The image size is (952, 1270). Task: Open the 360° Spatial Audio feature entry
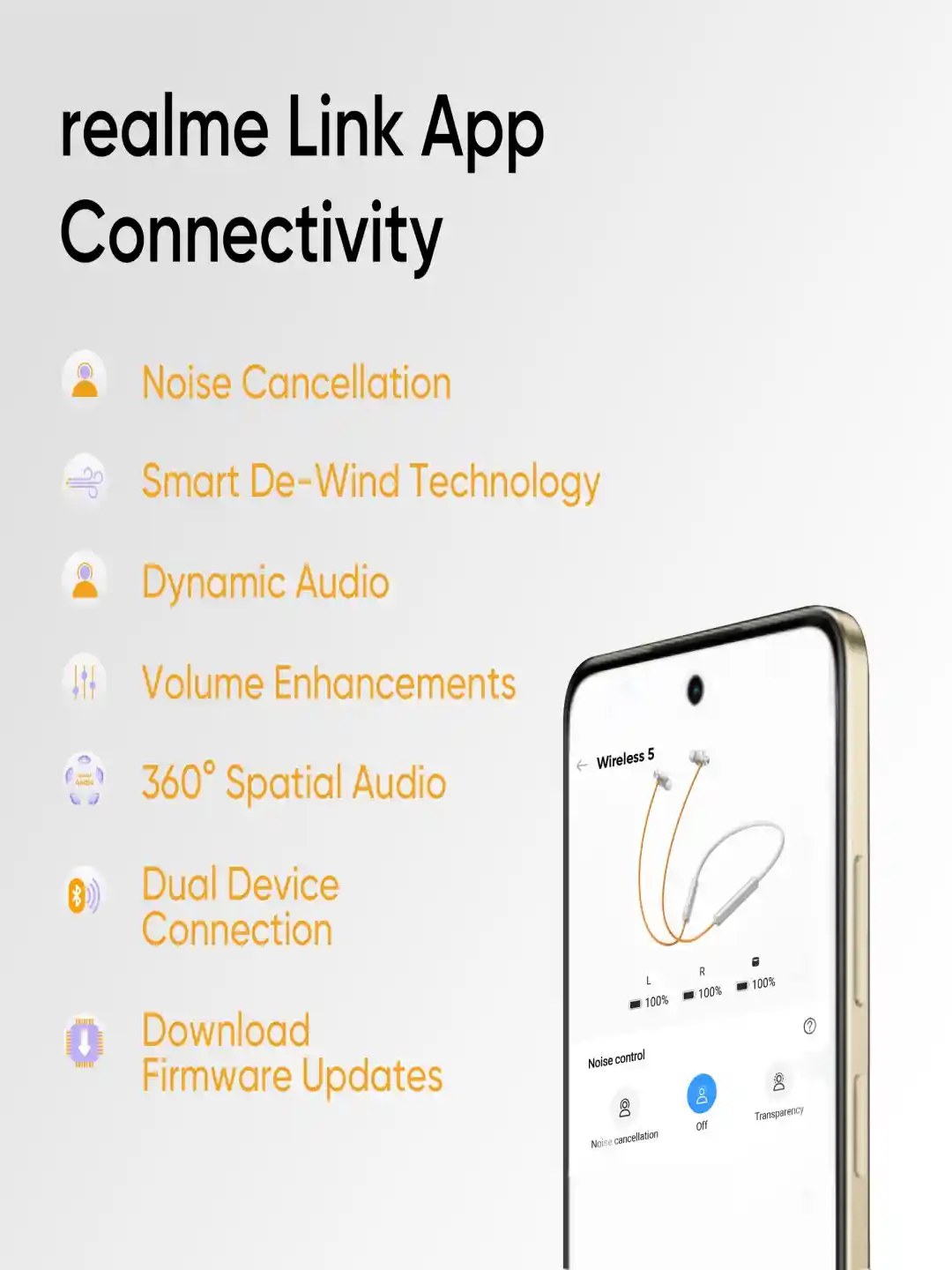[x=294, y=783]
